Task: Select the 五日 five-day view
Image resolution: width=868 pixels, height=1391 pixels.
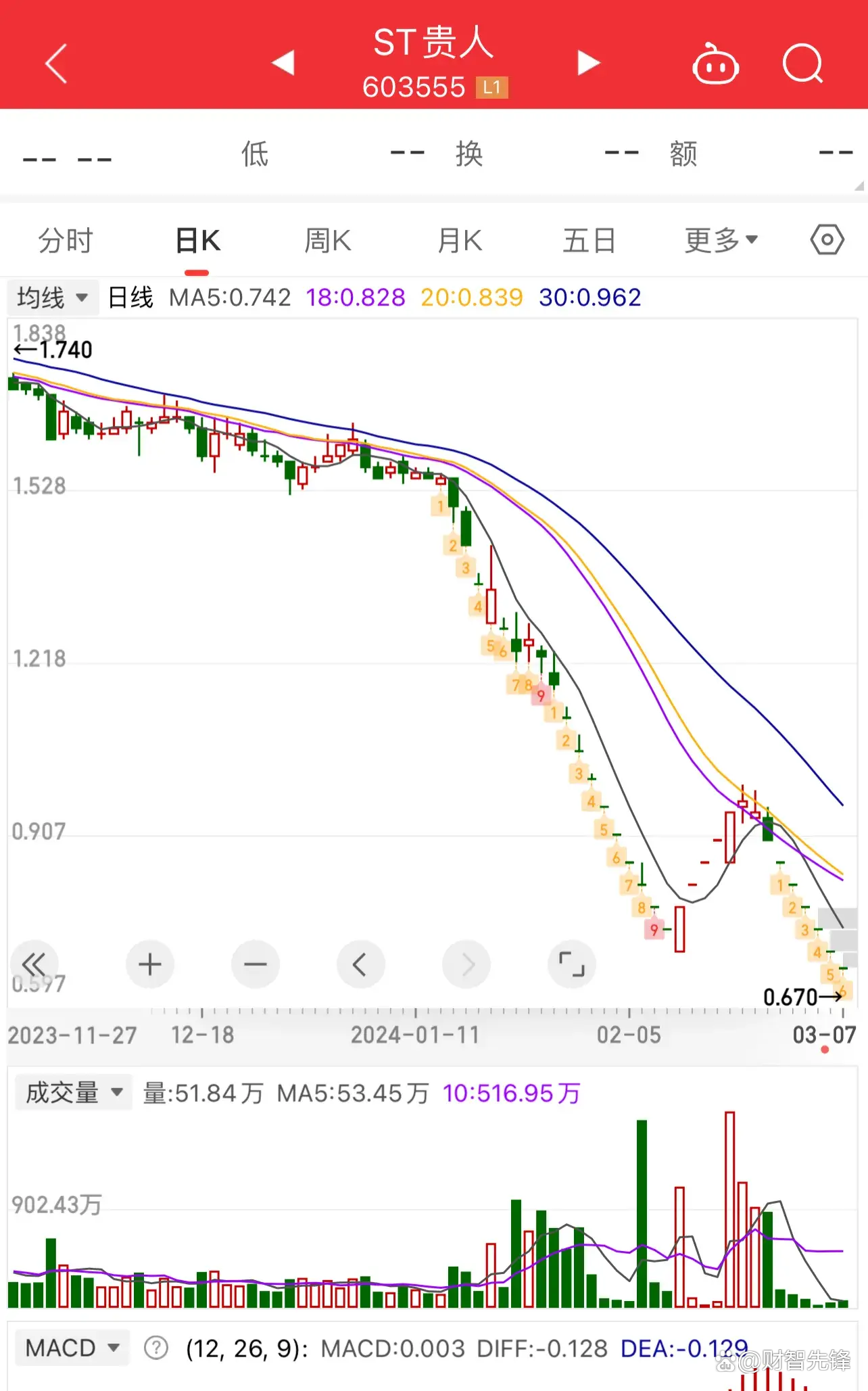Action: [589, 239]
